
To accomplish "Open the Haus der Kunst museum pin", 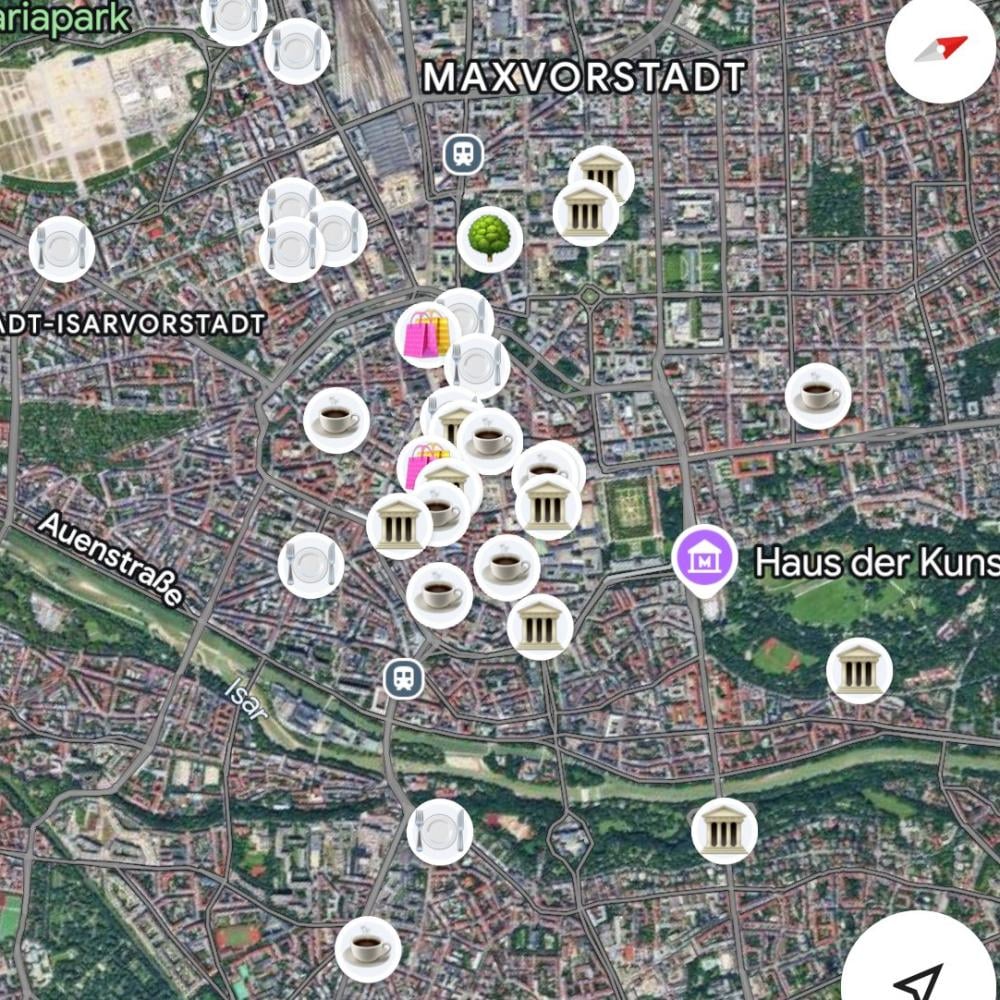I will click(705, 559).
